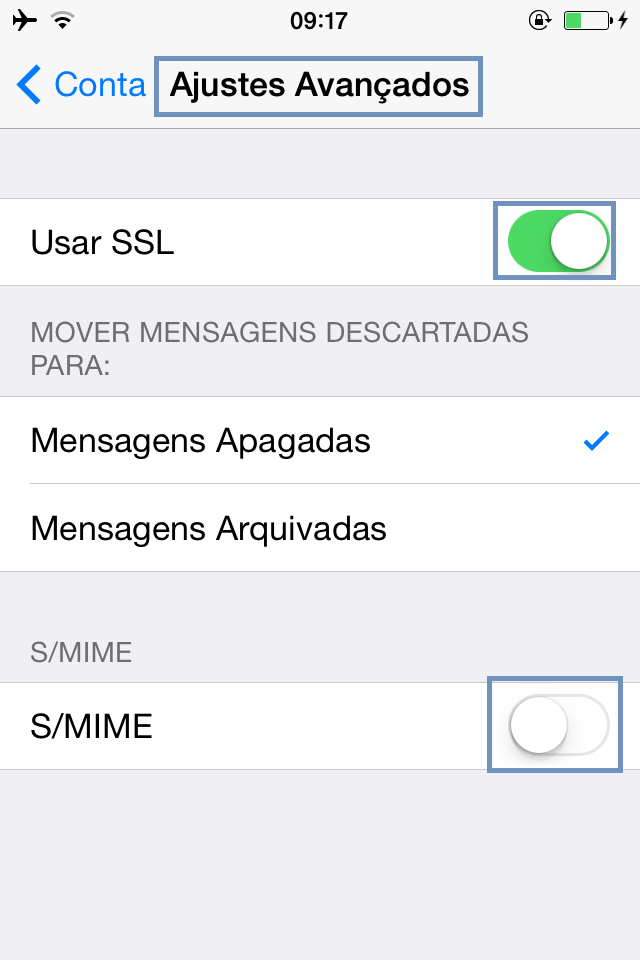This screenshot has height=960, width=640.
Task: Enable the S/MIME switch
Action: tap(558, 726)
